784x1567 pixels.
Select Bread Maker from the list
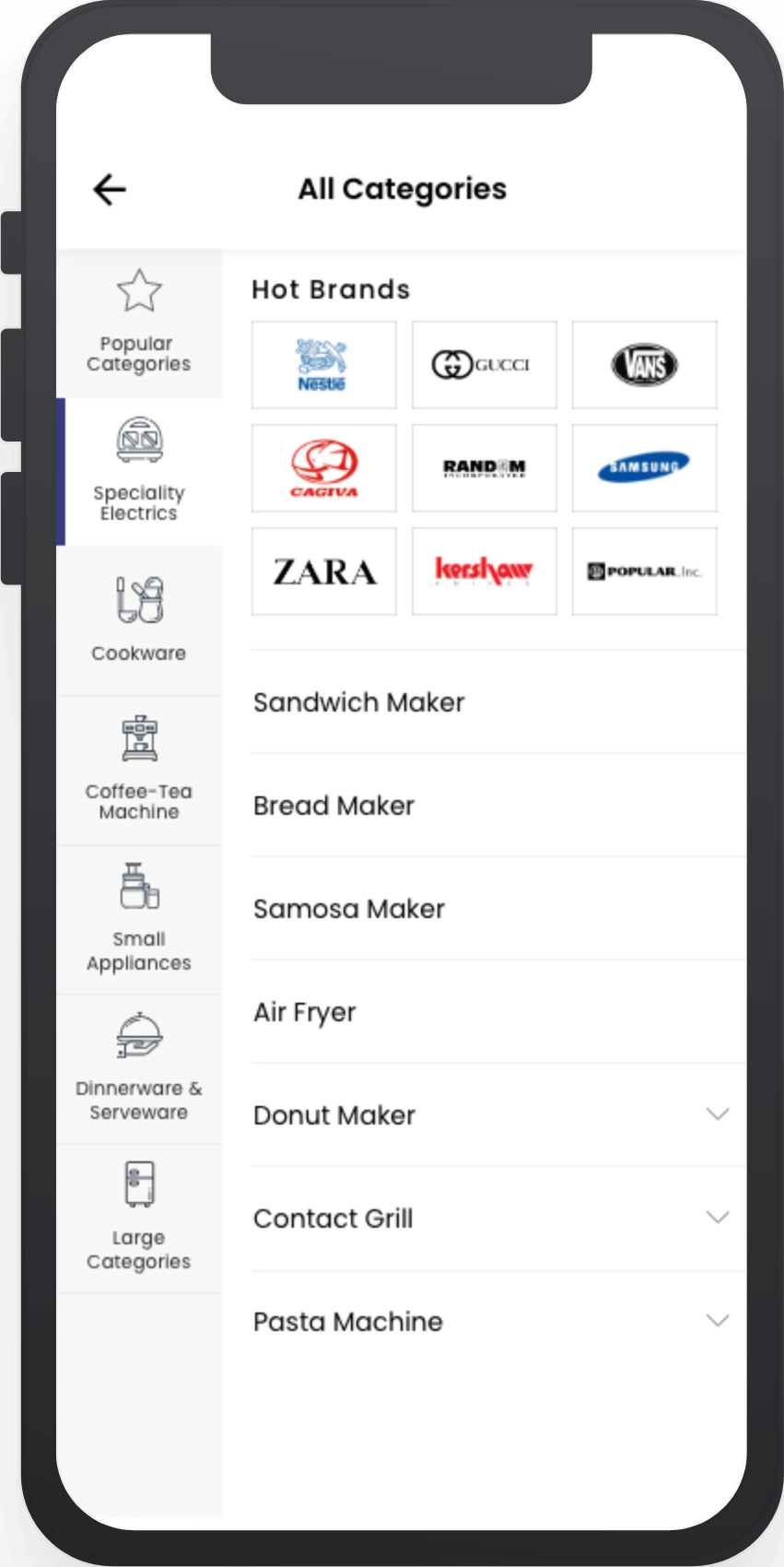point(499,806)
